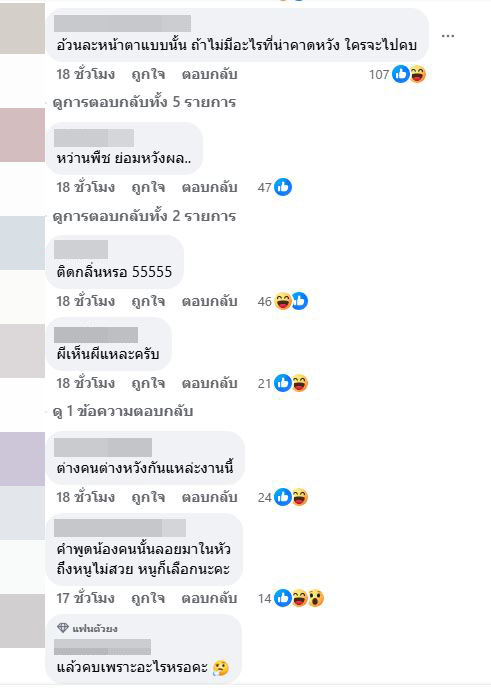Reply to the 'ผีเห็นผีแหละครับ' comment
This screenshot has width=491, height=692.
pyautogui.click(x=210, y=384)
